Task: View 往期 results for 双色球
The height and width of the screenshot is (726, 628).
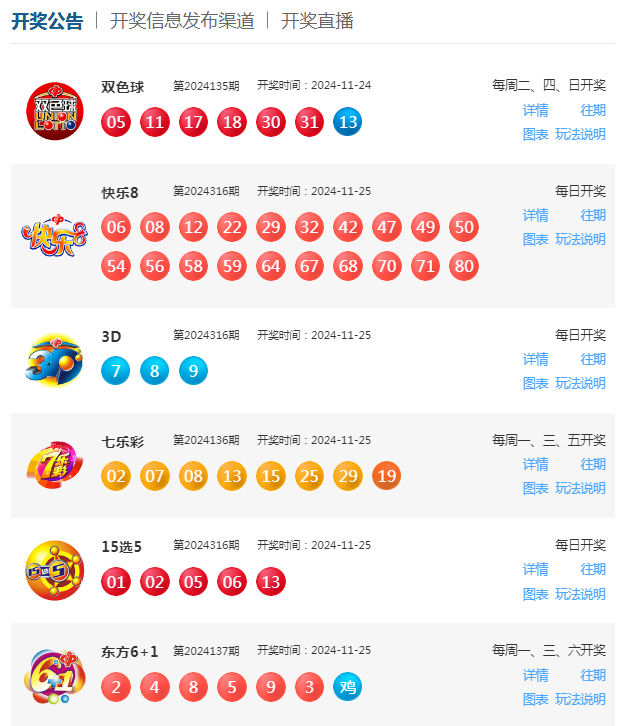Action: (593, 110)
